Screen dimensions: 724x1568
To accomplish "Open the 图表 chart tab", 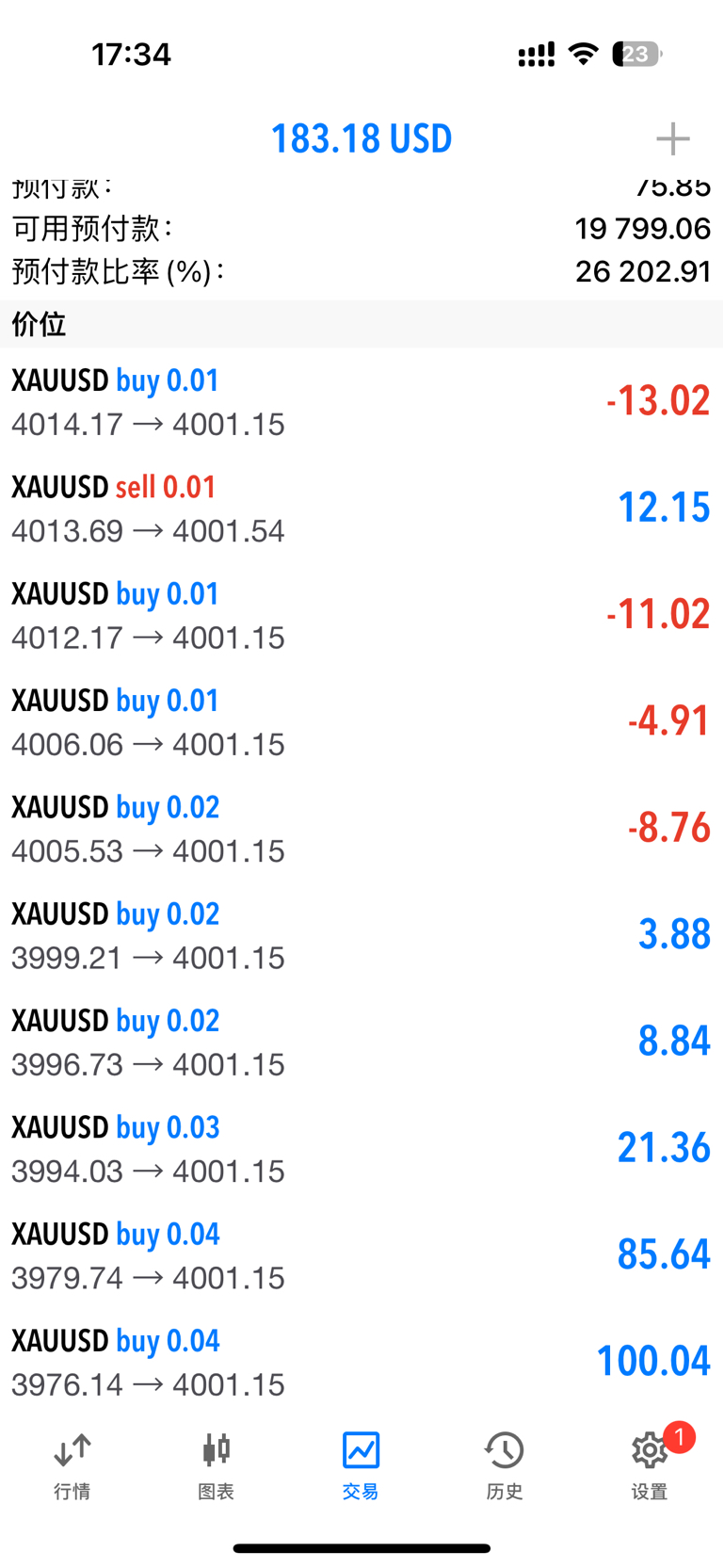I will click(217, 1464).
